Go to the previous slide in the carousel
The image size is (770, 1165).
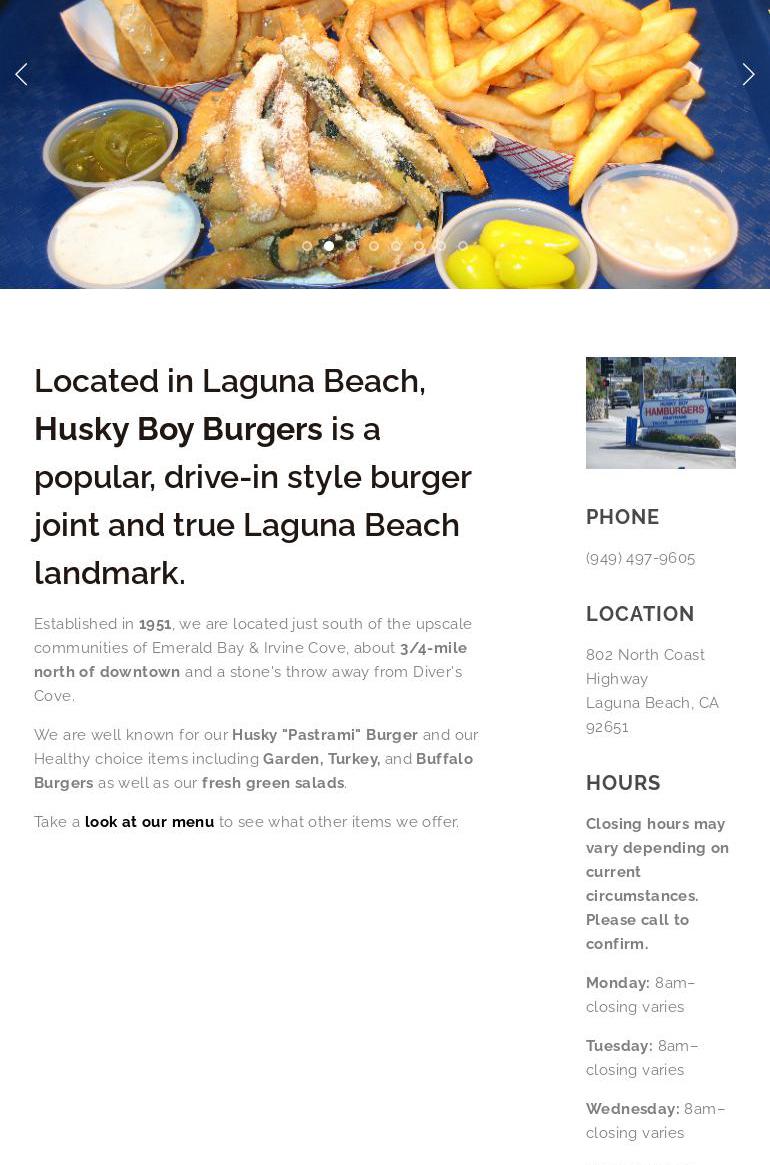point(21,74)
